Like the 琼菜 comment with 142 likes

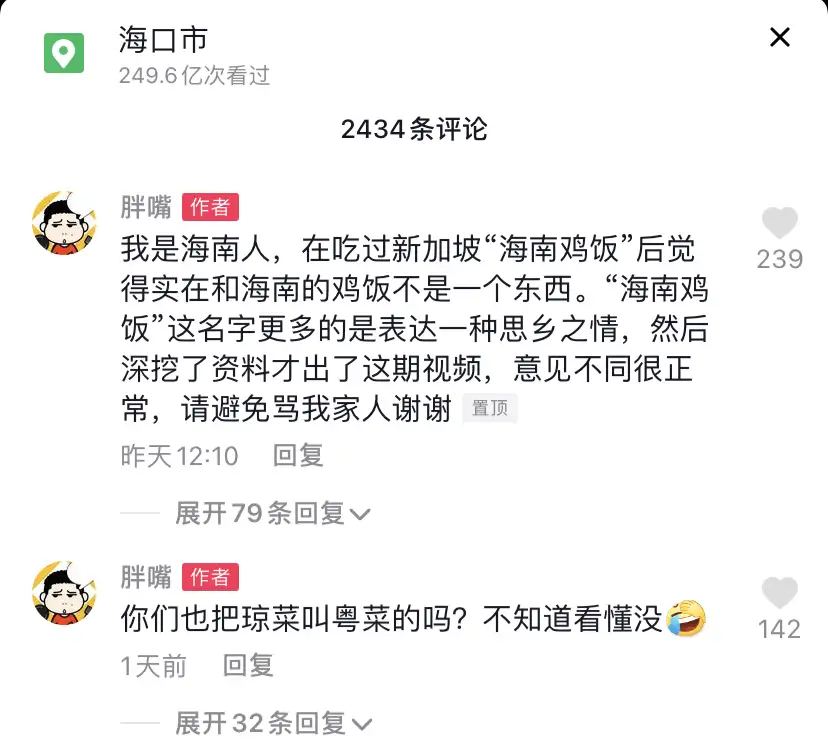(x=779, y=593)
